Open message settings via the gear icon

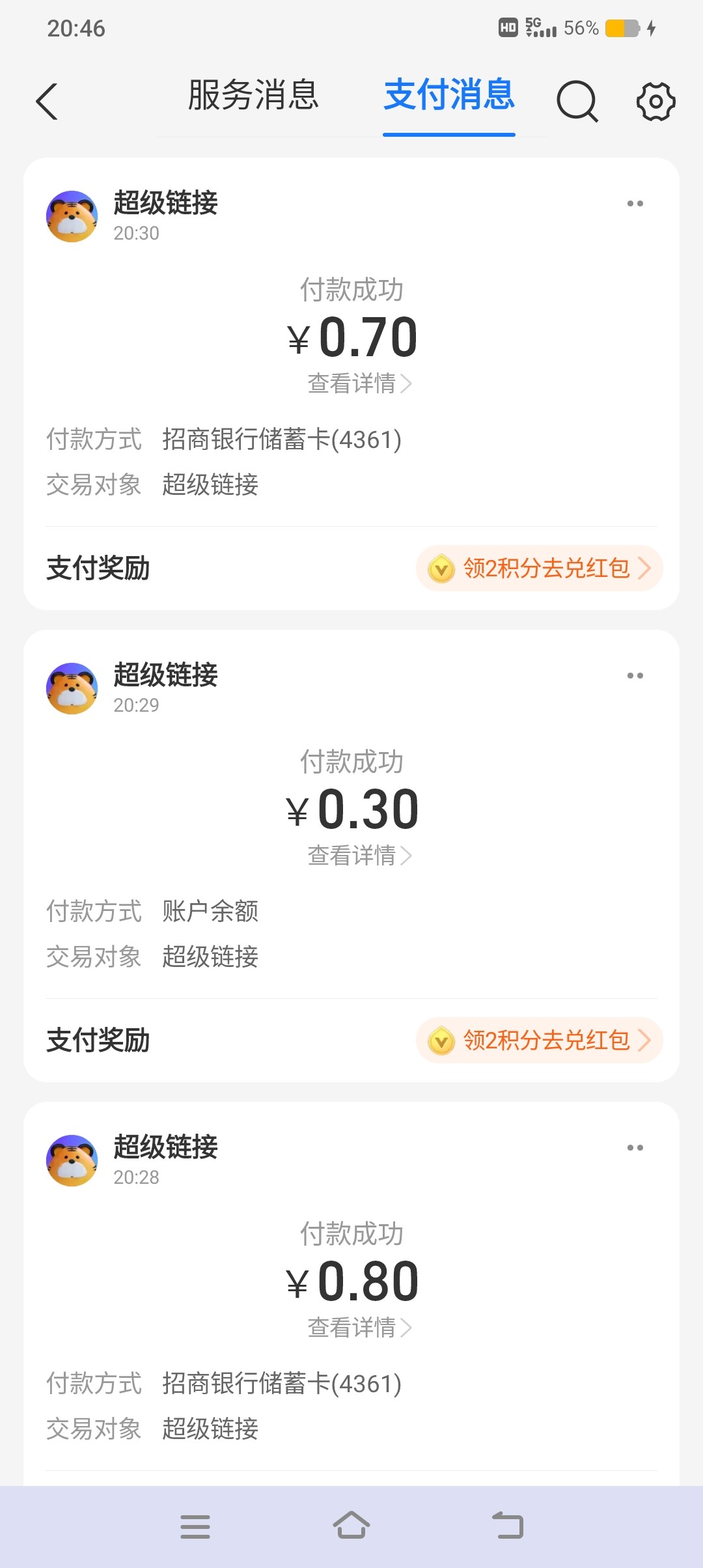[x=655, y=102]
